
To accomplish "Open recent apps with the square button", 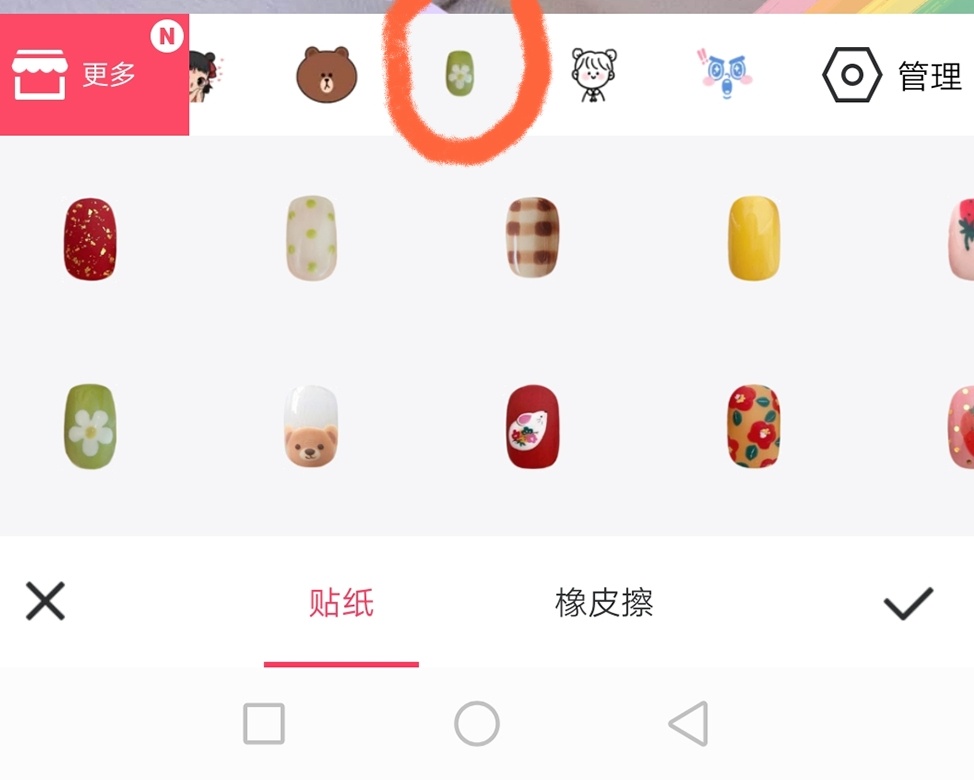I will (x=264, y=723).
